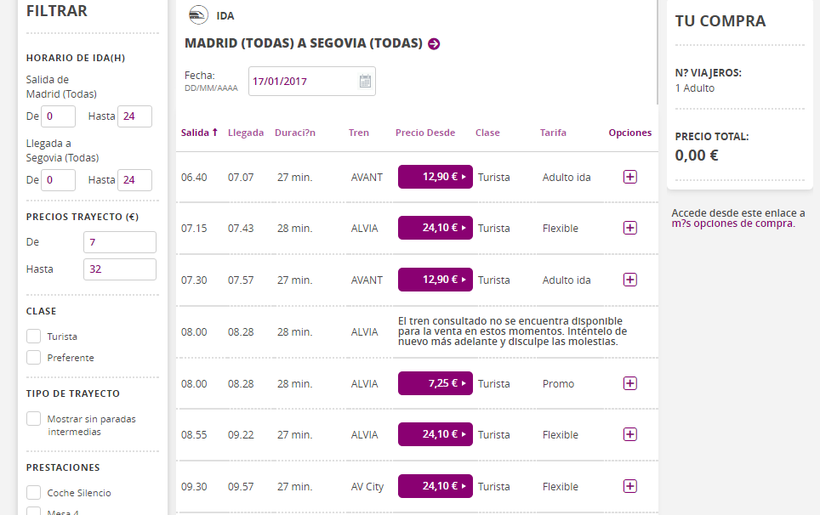The height and width of the screenshot is (515, 820).
Task: Enable Mostrar sin paradas intermedias
Action: [x=34, y=419]
